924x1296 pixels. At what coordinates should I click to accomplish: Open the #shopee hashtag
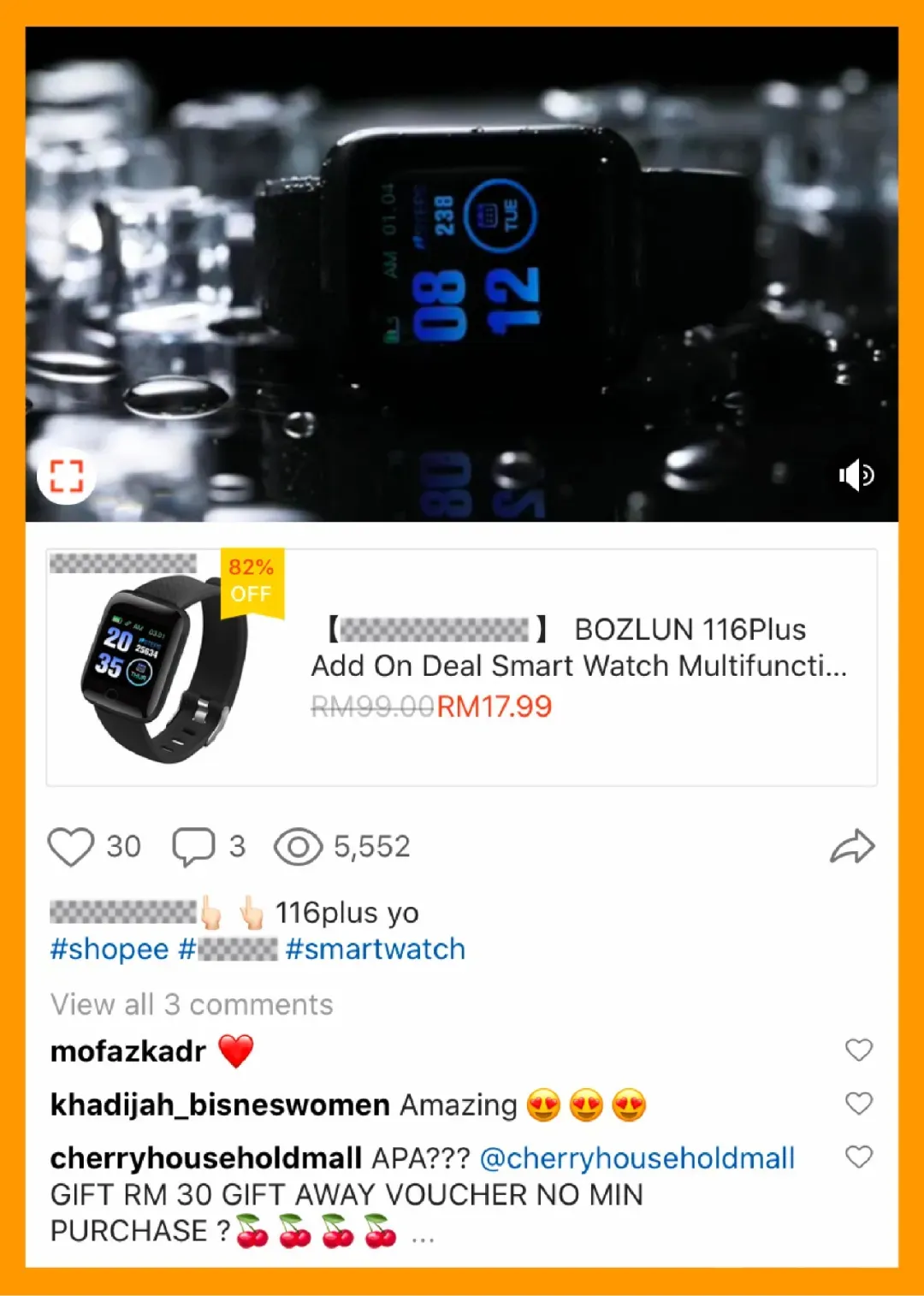pos(110,950)
